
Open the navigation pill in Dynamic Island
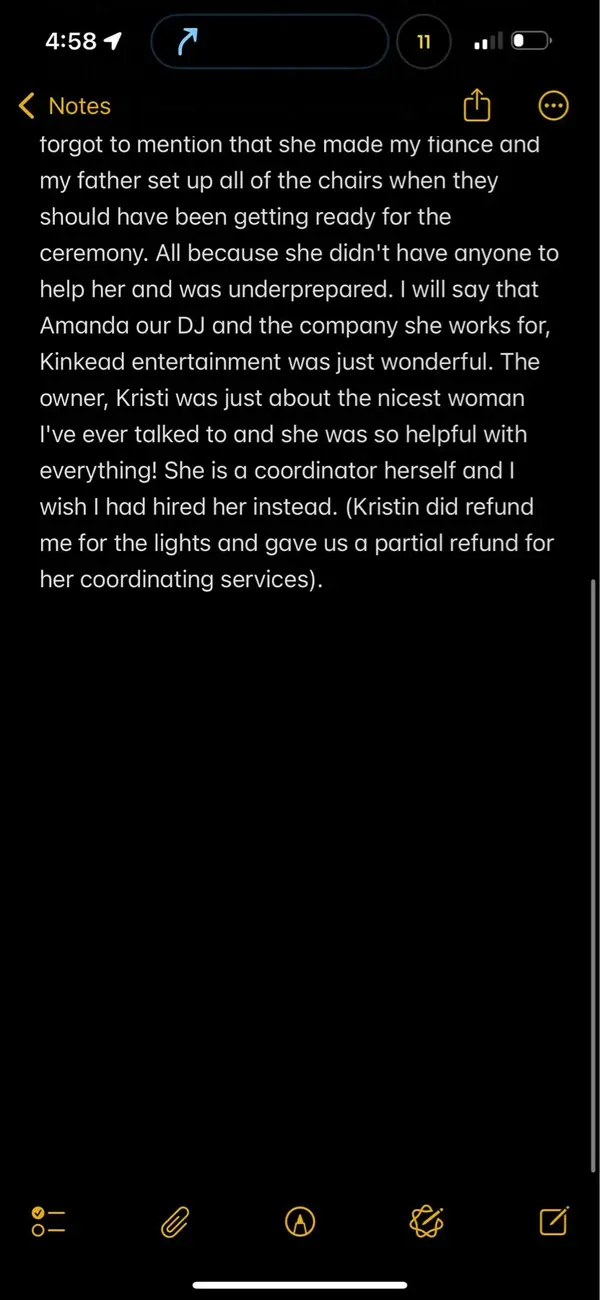coord(269,41)
